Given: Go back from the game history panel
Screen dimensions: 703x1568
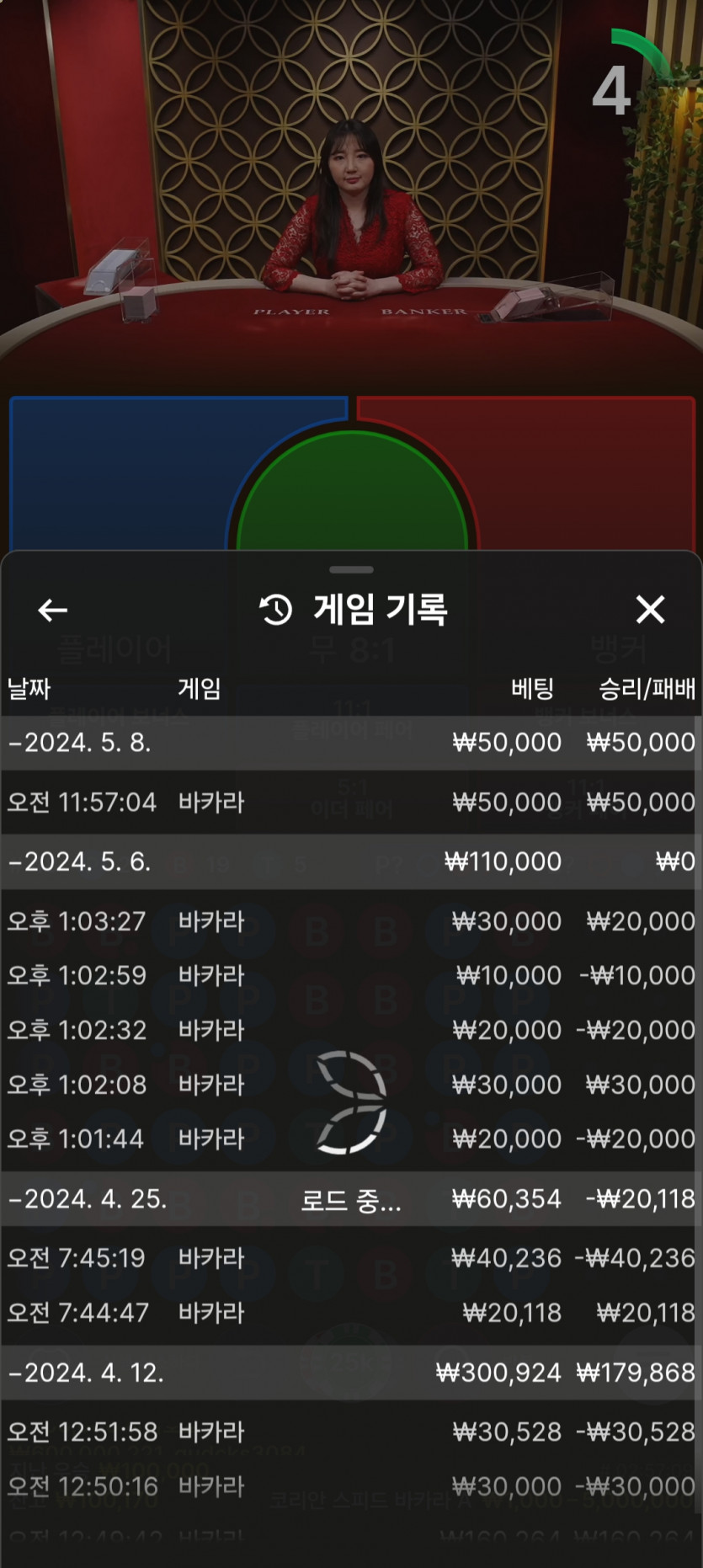Looking at the screenshot, I should (52, 610).
